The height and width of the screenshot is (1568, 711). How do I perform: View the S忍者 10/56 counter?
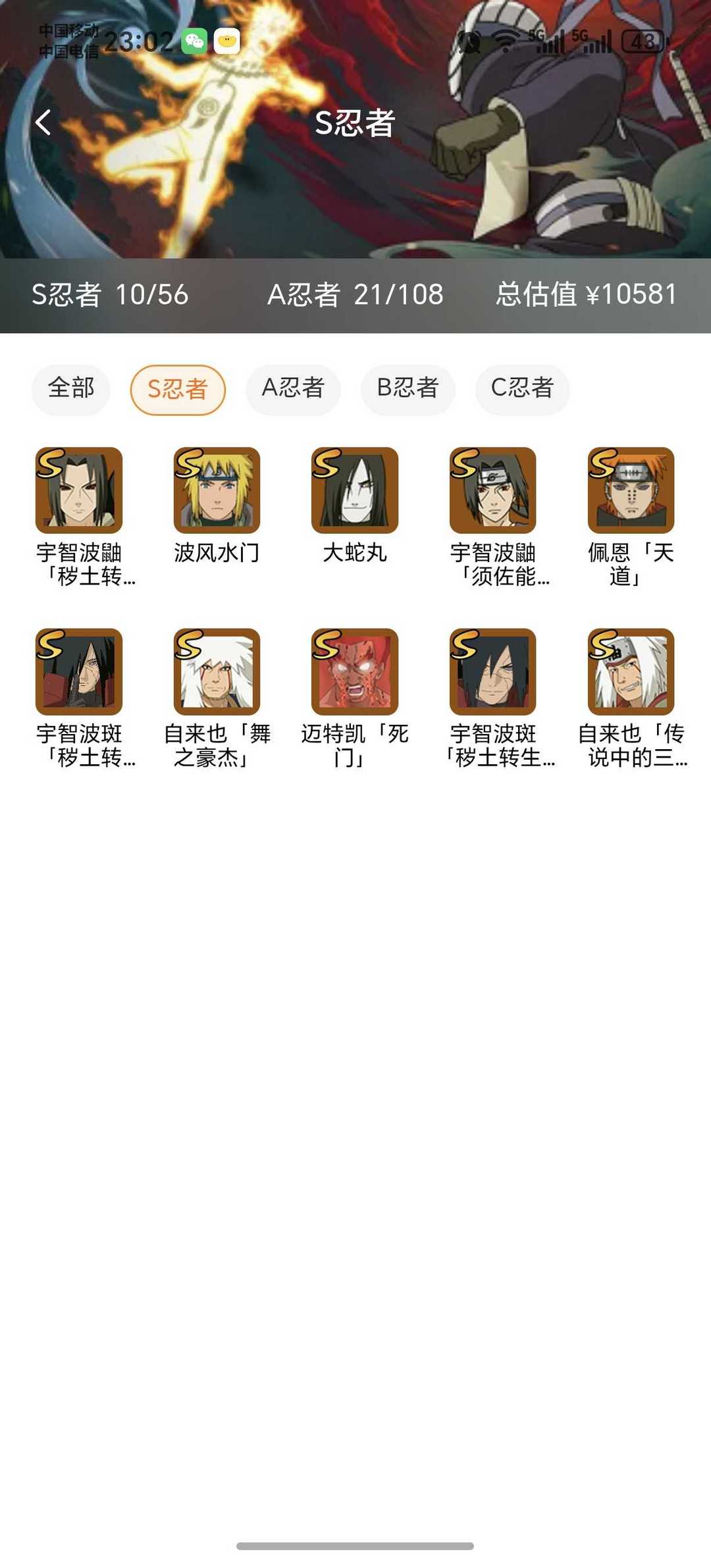(111, 296)
